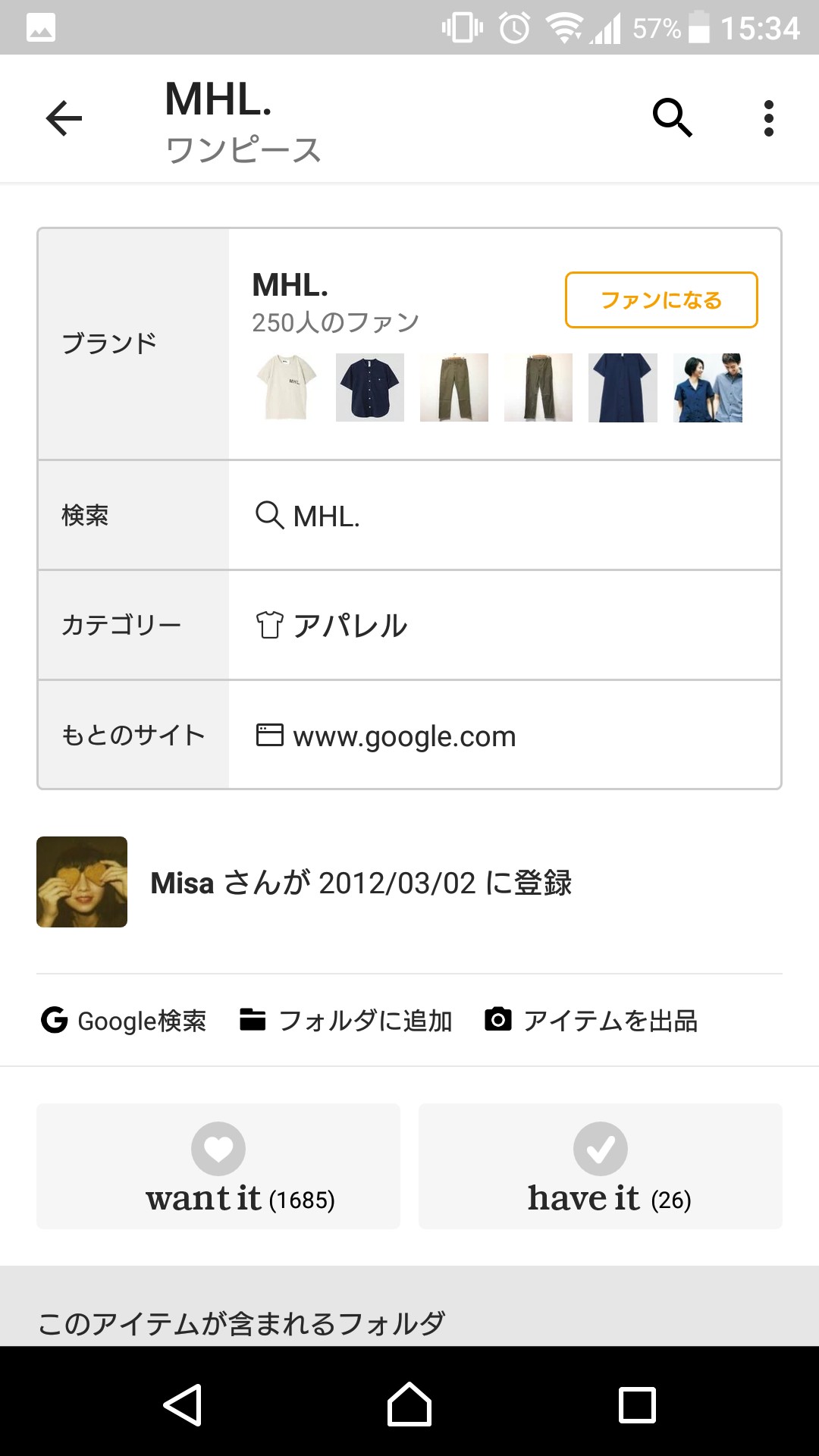
Task: Open the navy short-sleeve shirt thumbnail
Action: click(370, 388)
